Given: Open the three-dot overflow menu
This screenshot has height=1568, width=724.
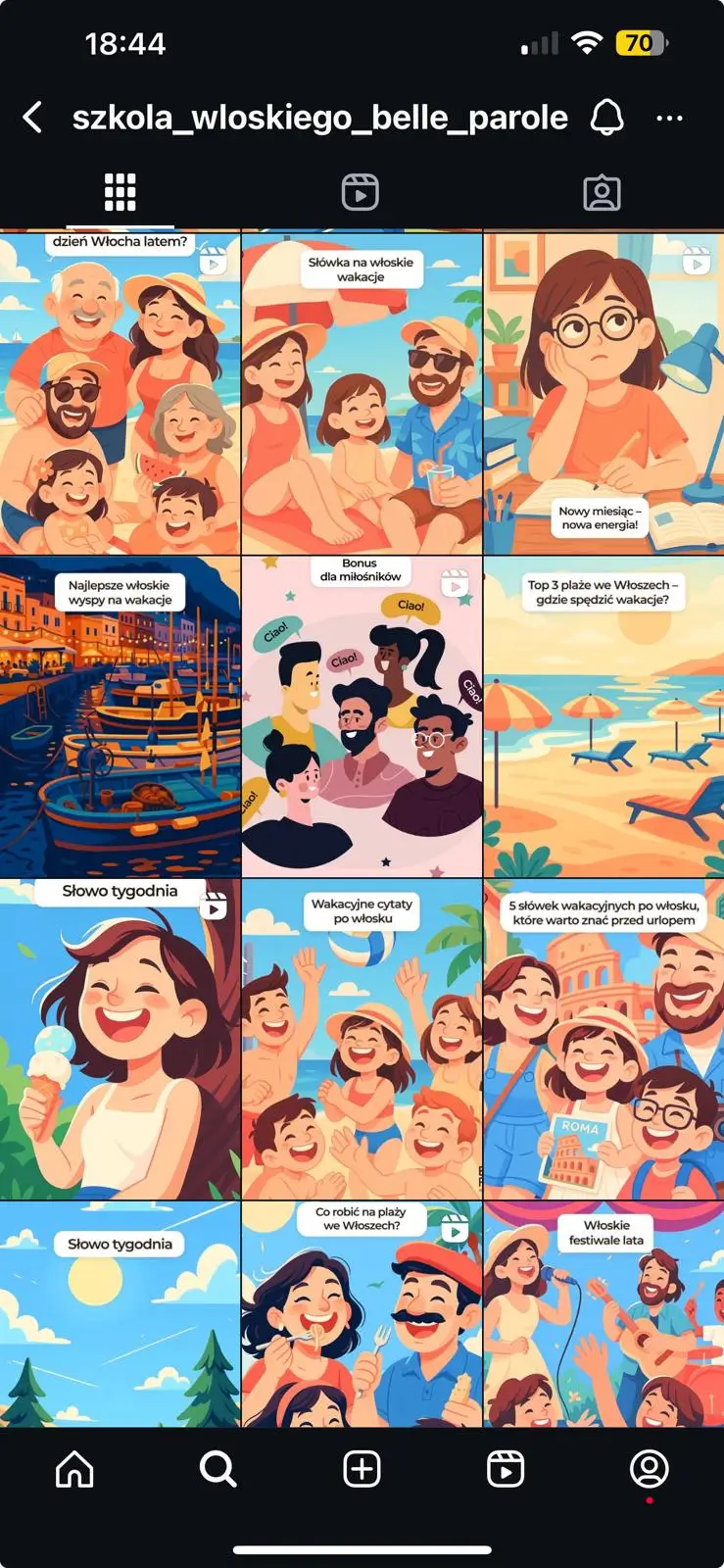Looking at the screenshot, I should click(x=669, y=118).
